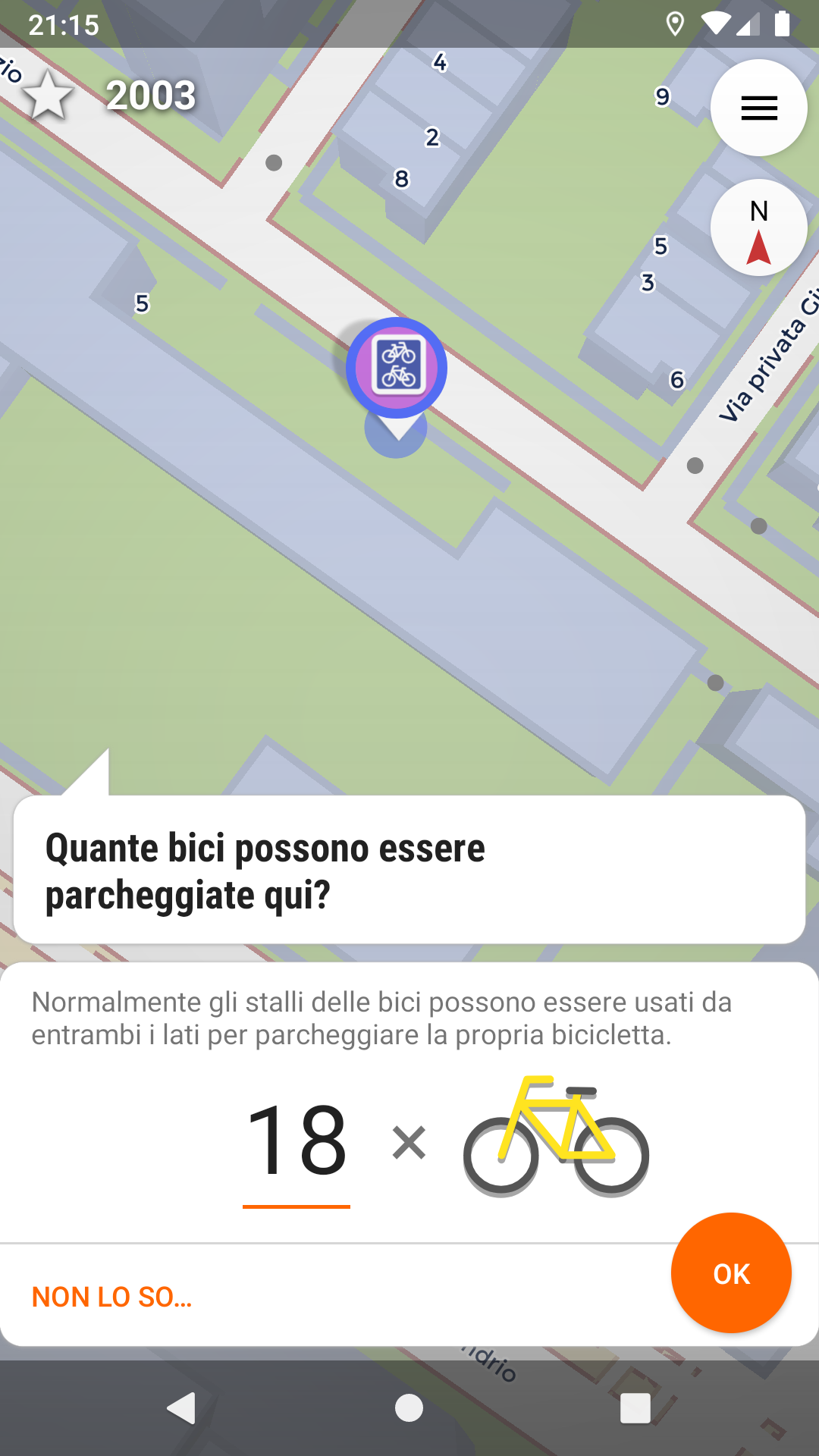Tap the bicycle parking quest pin
This screenshot has height=1456, width=819.
(x=397, y=369)
